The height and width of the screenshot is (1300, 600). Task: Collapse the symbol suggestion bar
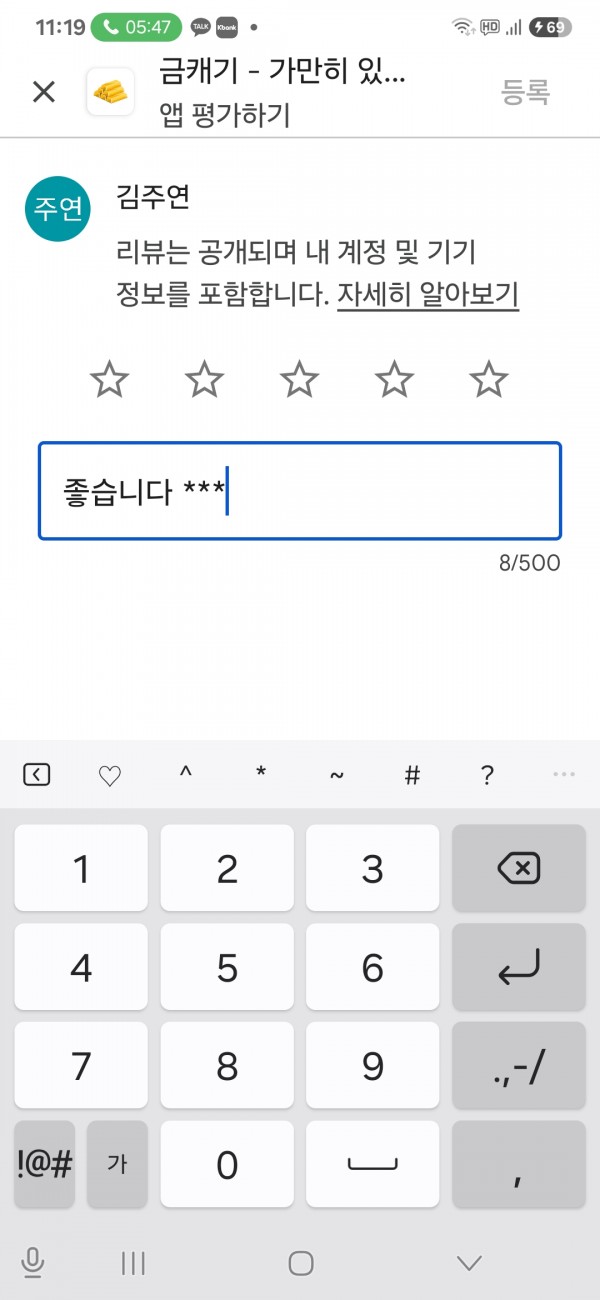tap(36, 774)
